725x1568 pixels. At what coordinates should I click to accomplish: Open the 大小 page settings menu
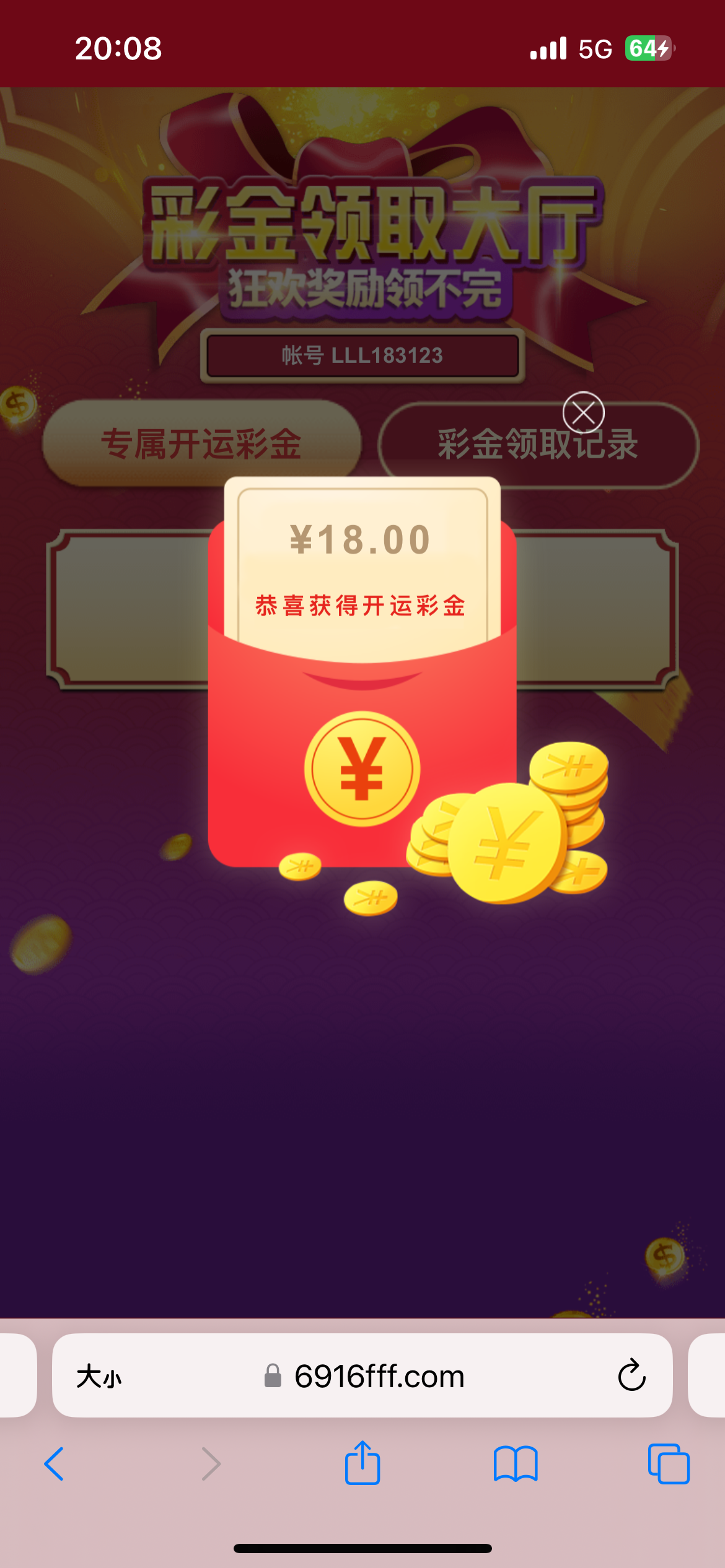tap(99, 1377)
